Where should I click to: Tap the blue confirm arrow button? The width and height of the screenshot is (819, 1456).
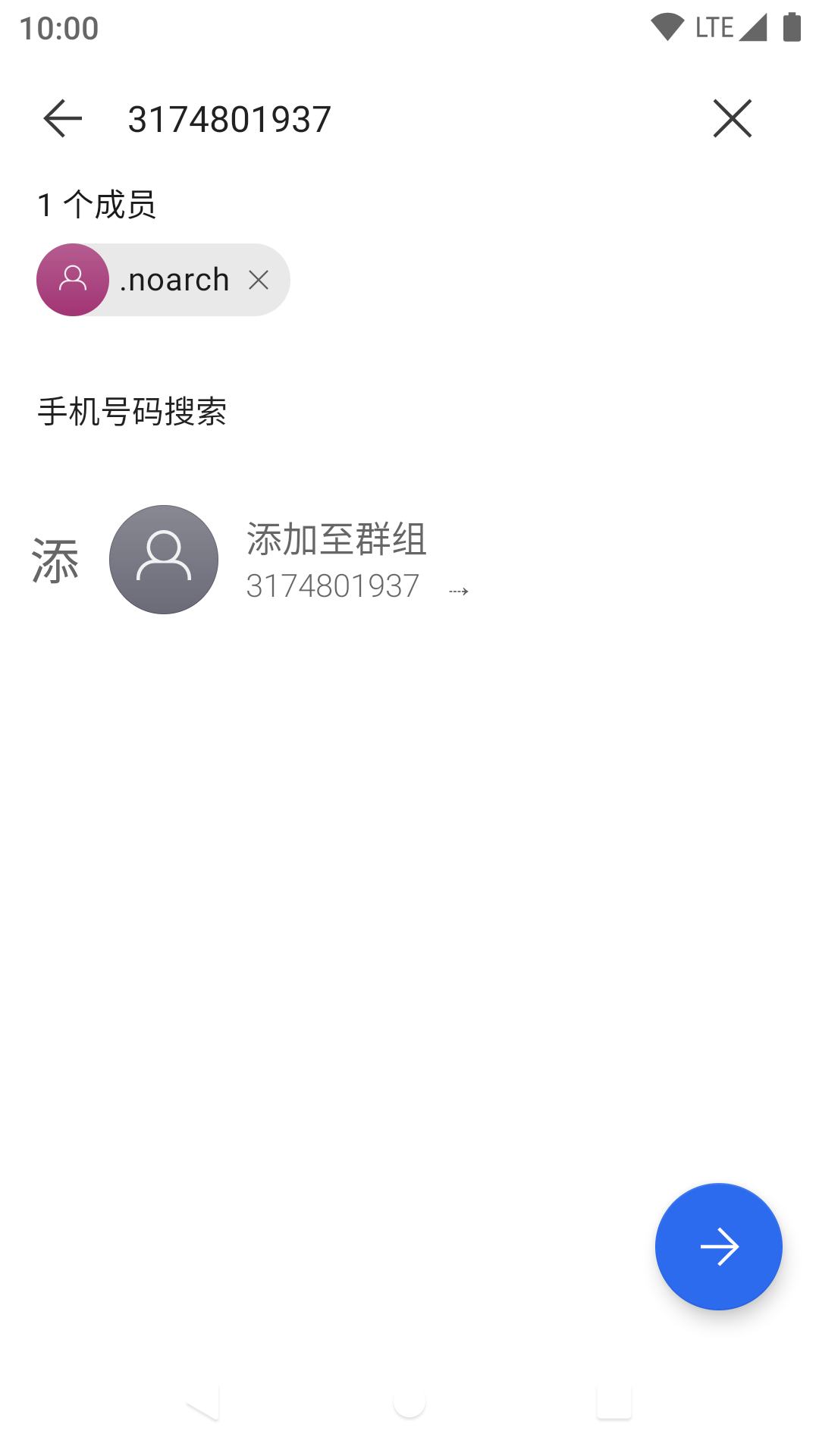click(x=717, y=1247)
